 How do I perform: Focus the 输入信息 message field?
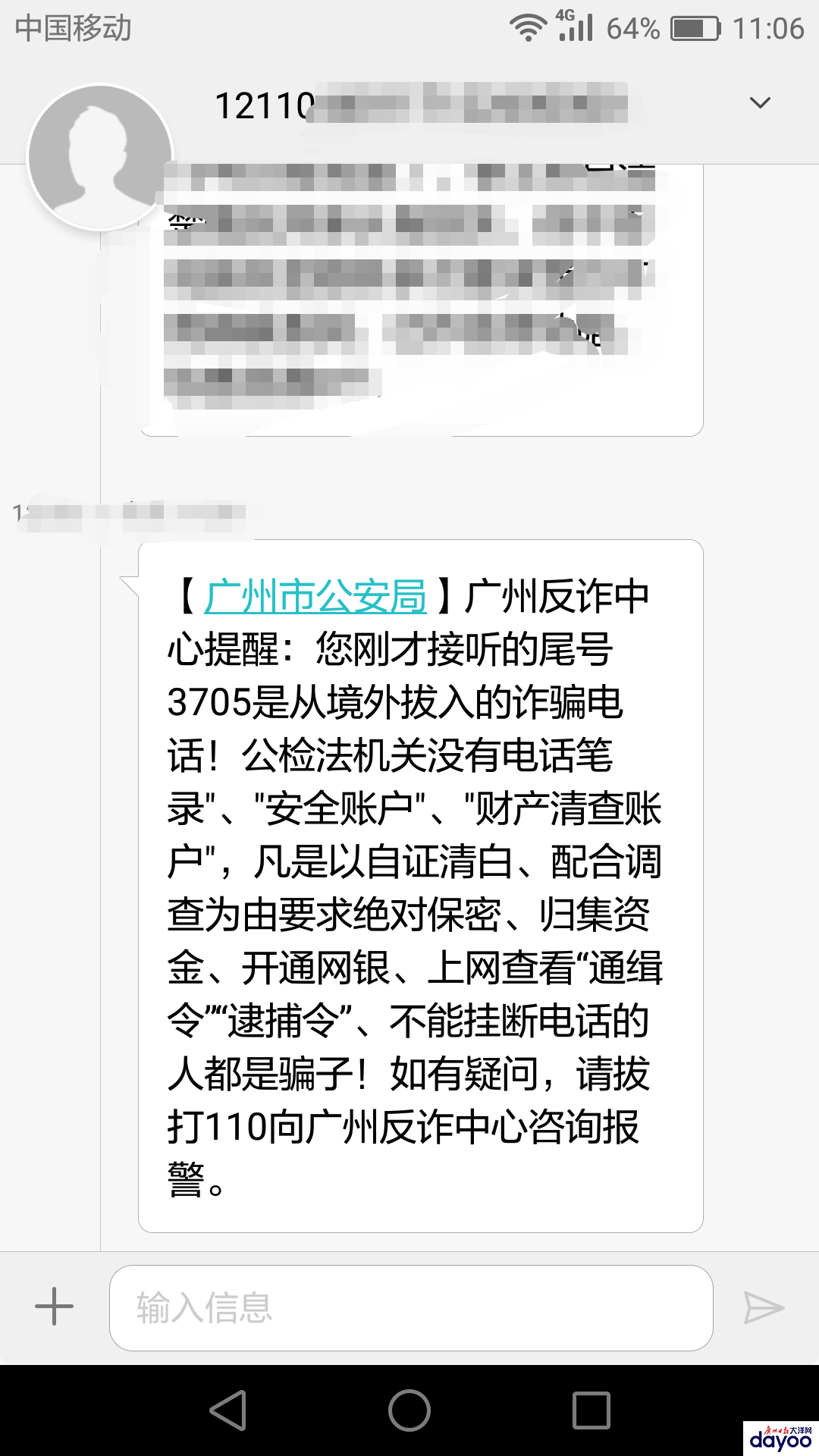click(410, 1307)
